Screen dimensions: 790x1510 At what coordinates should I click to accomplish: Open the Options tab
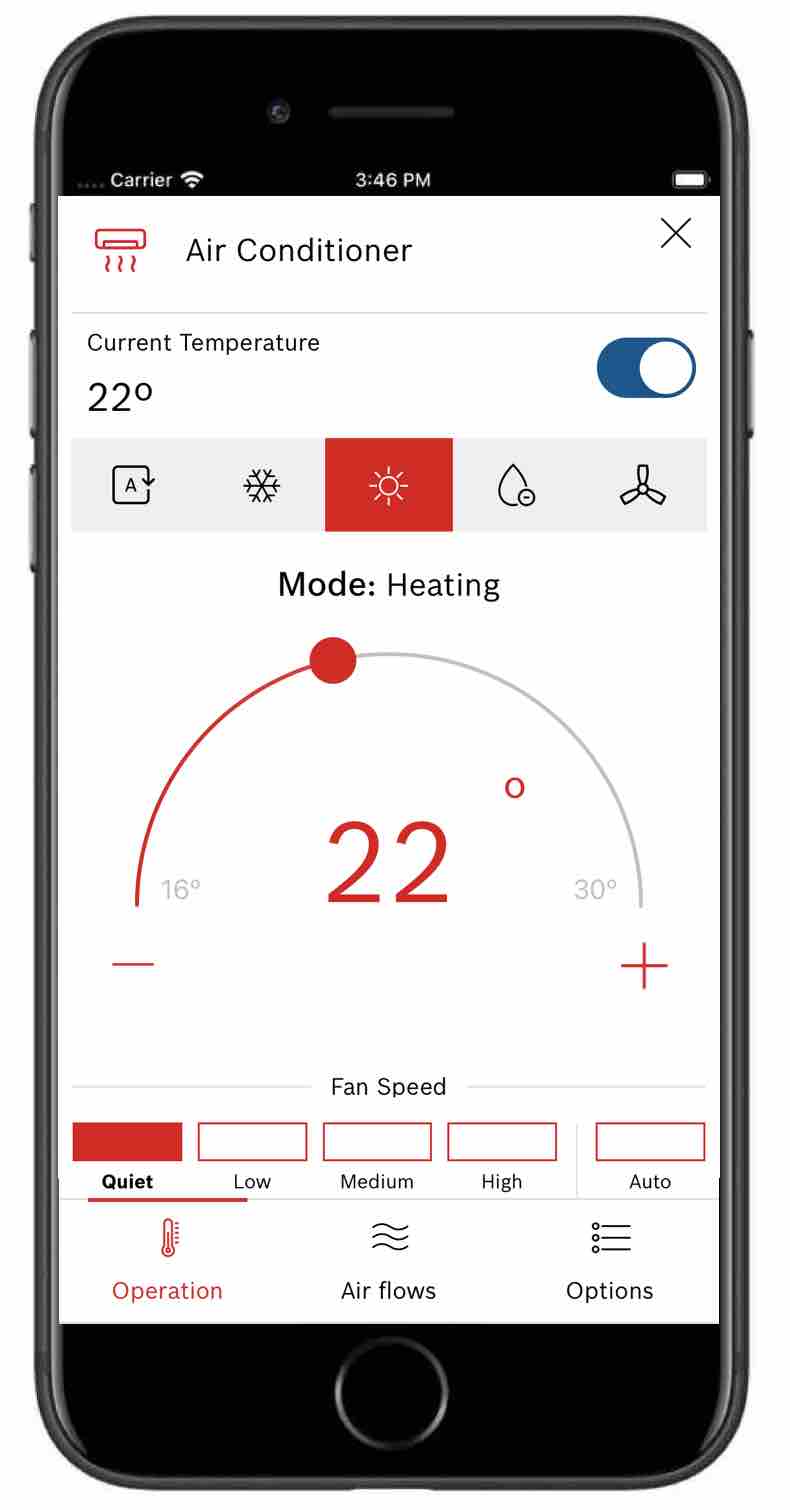coord(610,1261)
